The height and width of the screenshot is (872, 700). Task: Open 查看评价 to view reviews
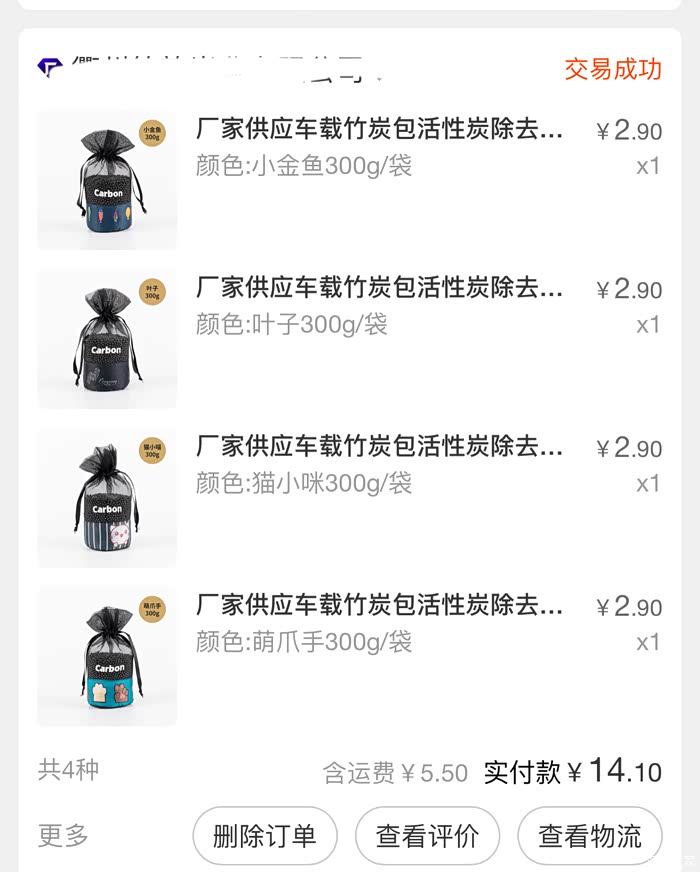click(427, 836)
